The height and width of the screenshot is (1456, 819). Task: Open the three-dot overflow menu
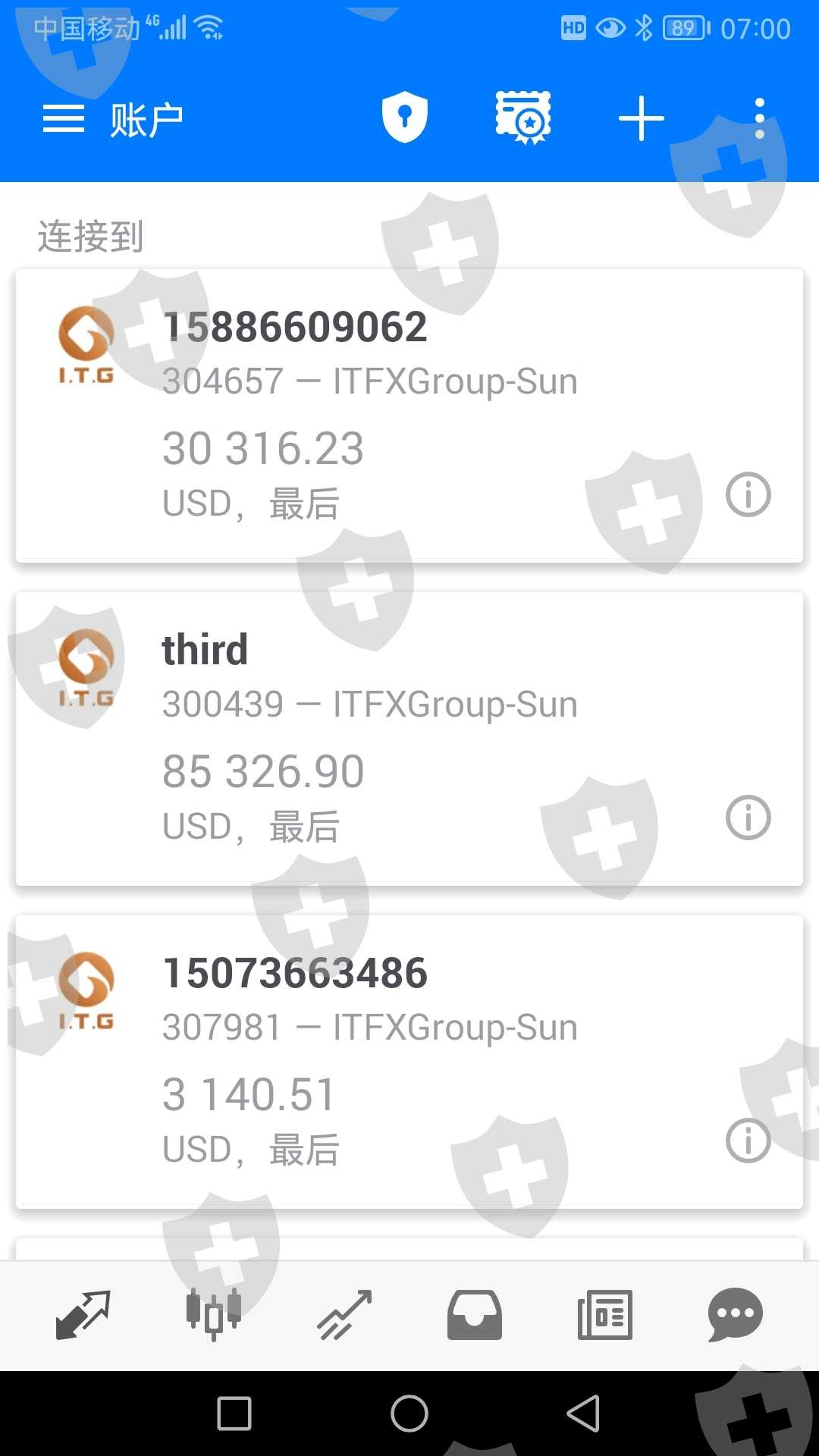(759, 118)
